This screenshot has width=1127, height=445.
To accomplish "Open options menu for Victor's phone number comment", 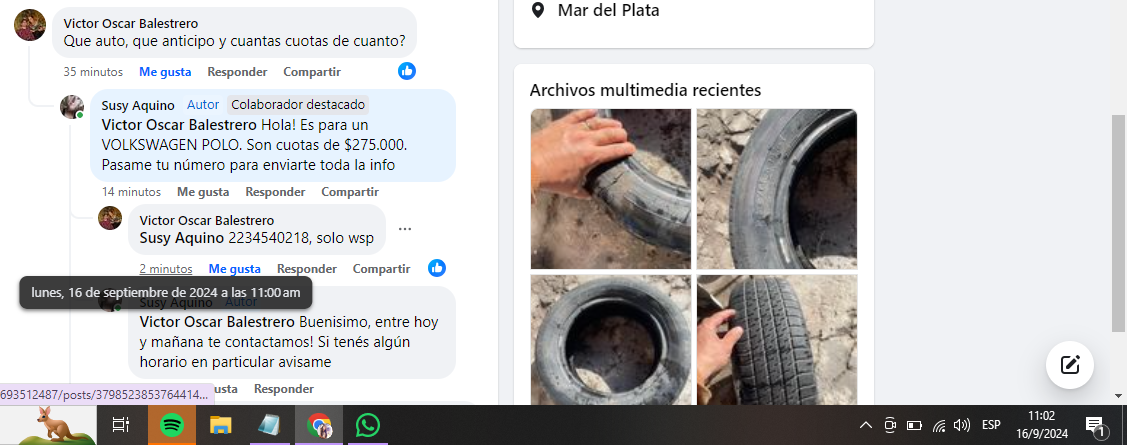I will tap(405, 229).
